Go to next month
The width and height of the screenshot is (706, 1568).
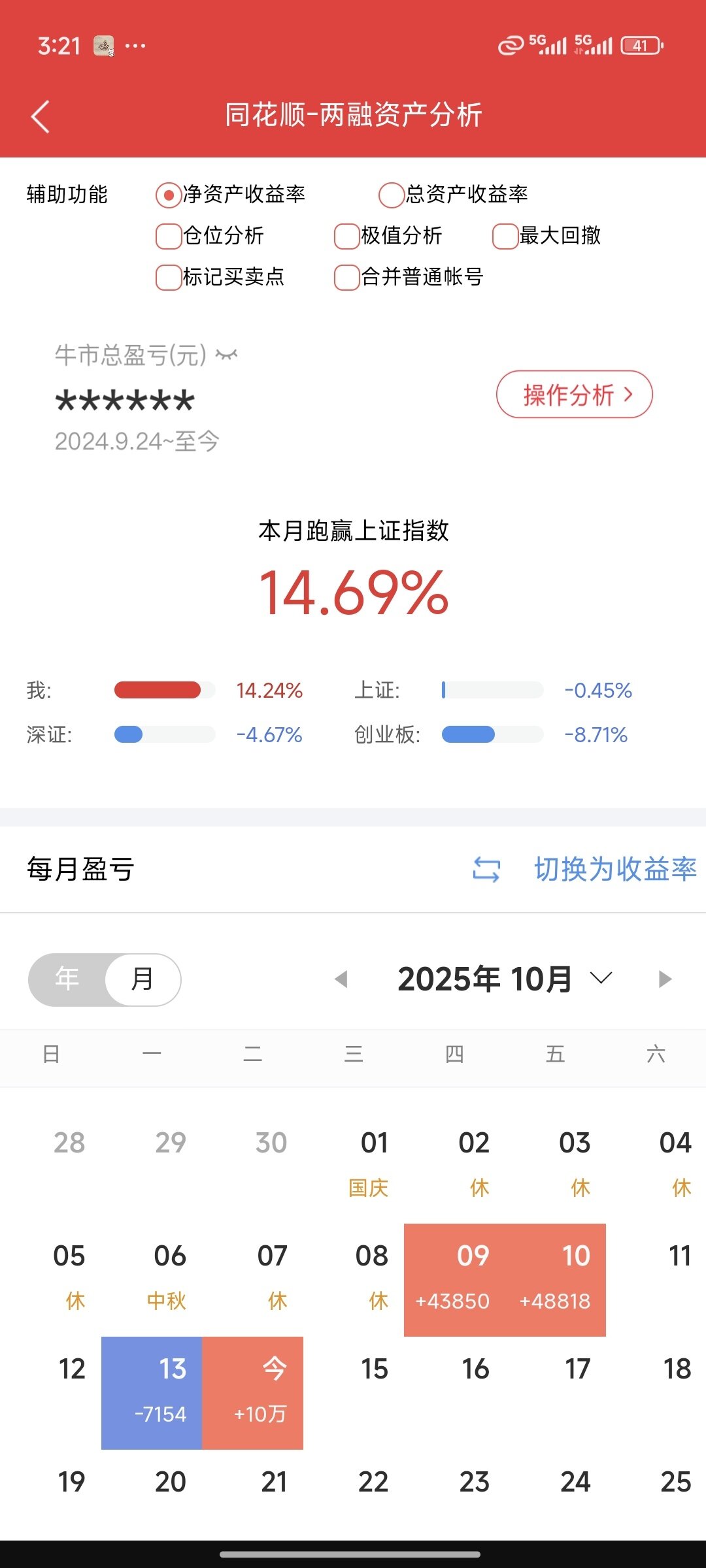point(665,979)
